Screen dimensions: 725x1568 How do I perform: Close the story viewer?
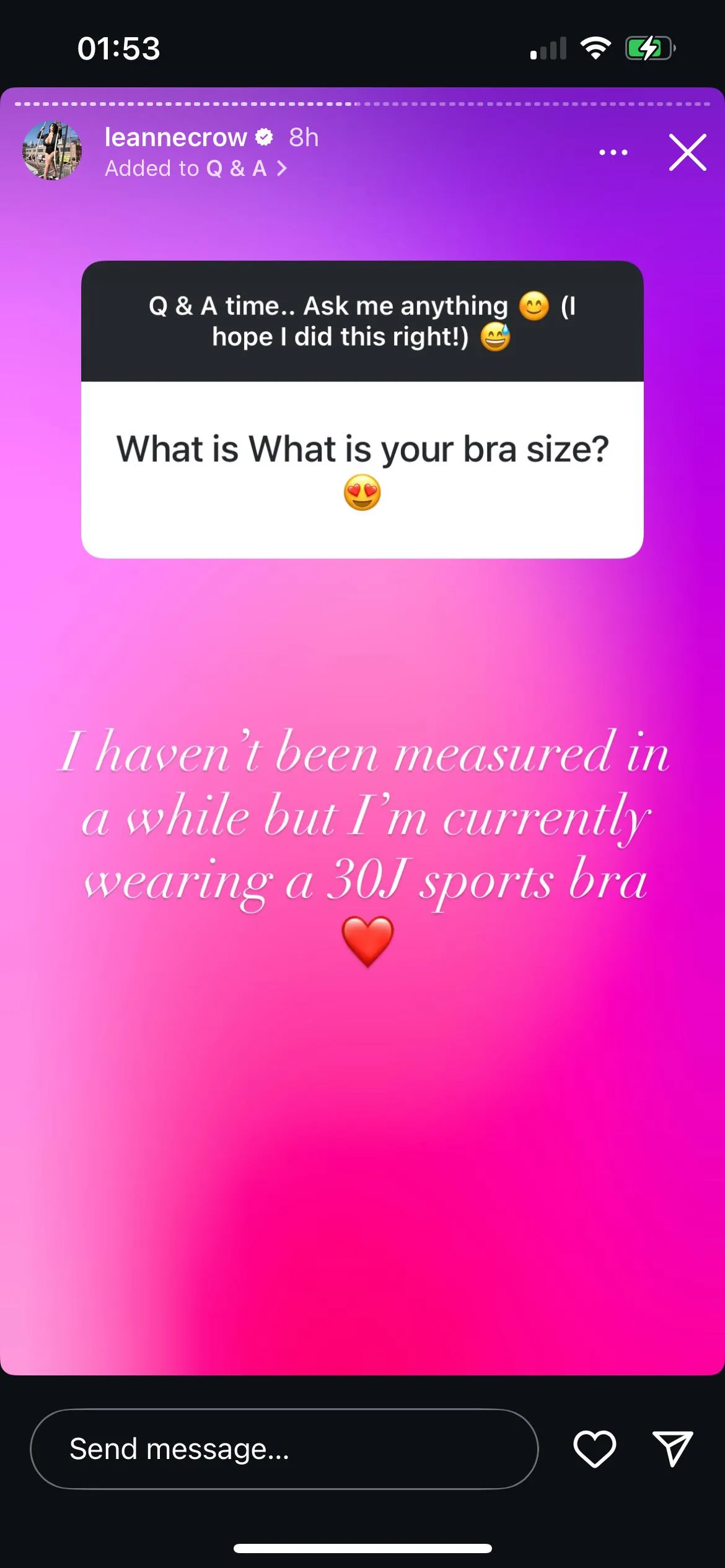pos(687,152)
